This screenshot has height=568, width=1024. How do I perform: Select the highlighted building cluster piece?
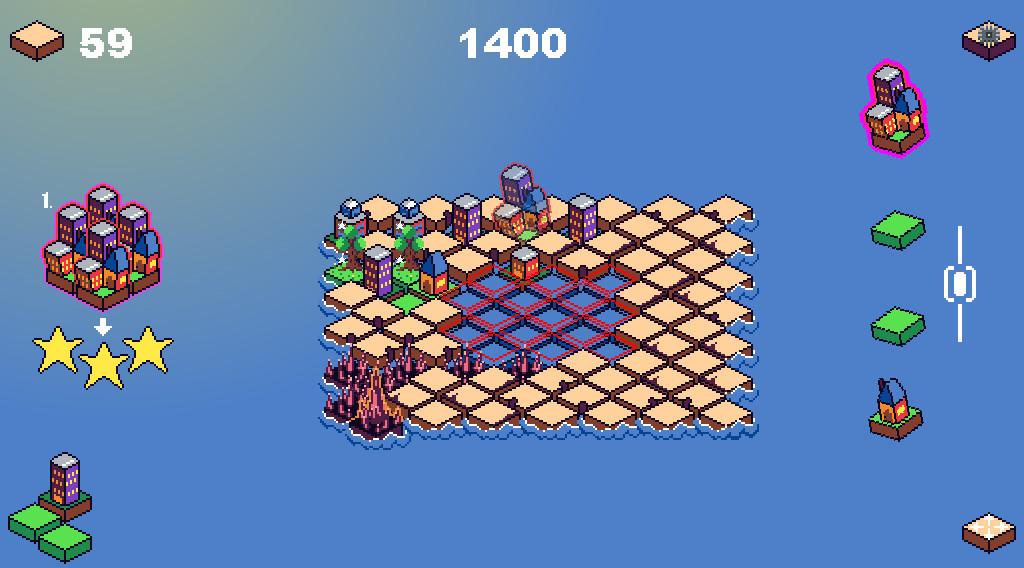click(894, 110)
